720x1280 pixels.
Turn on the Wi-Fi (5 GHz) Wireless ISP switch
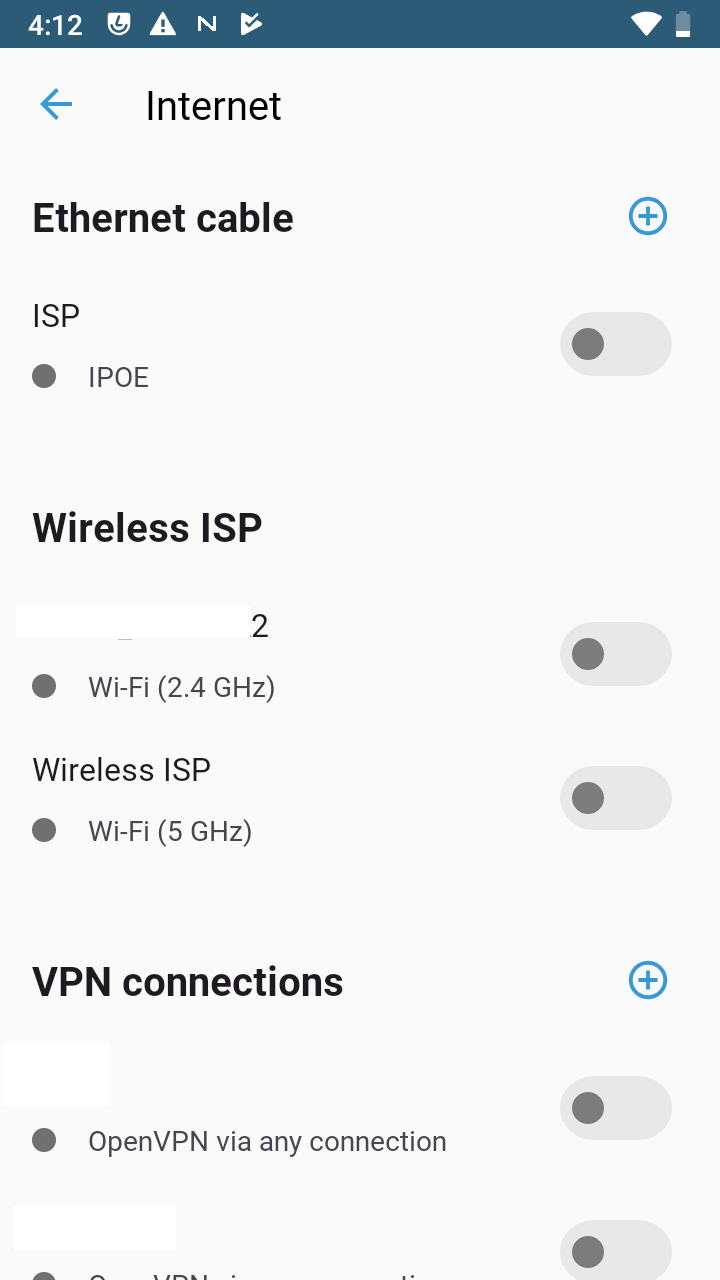pyautogui.click(x=615, y=798)
